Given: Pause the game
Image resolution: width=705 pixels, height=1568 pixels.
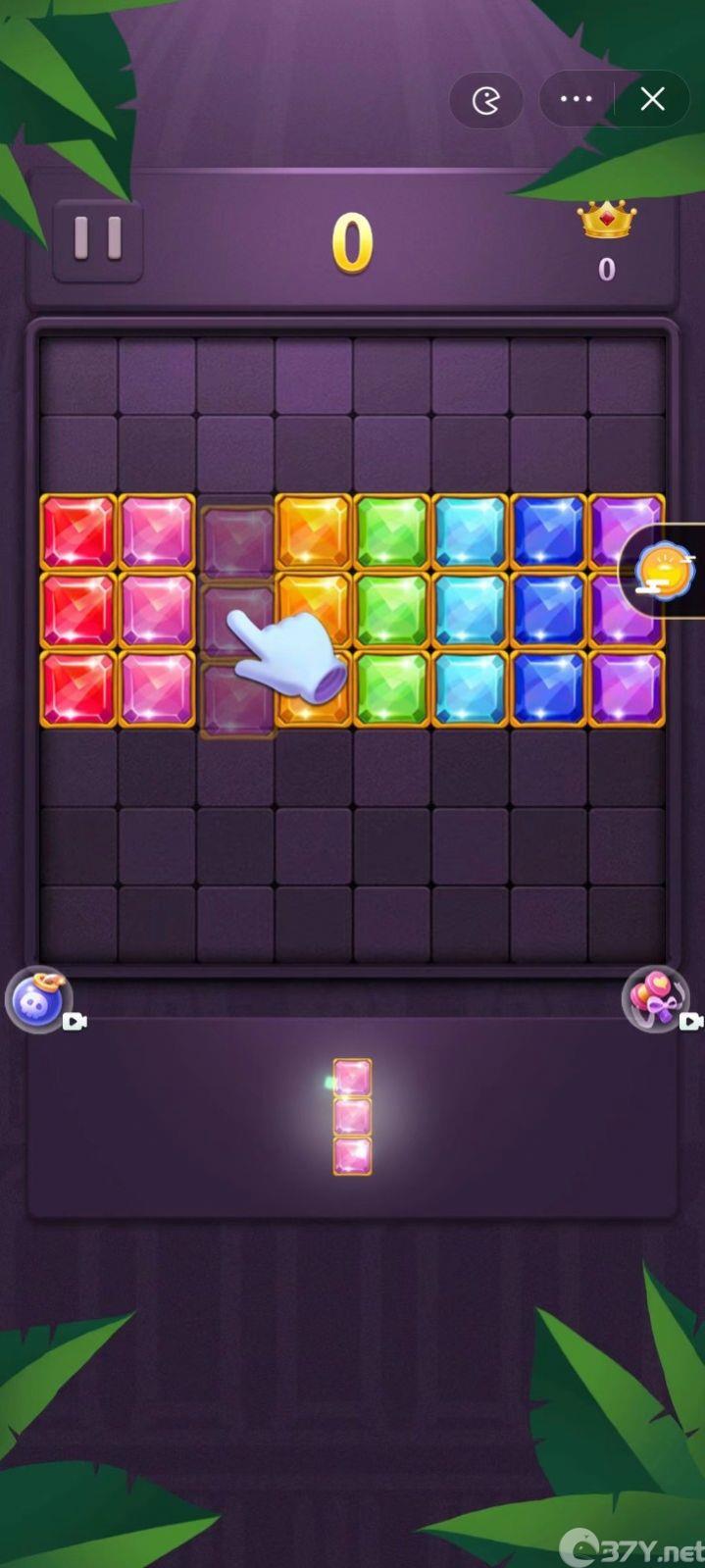Looking at the screenshot, I should click(98, 238).
